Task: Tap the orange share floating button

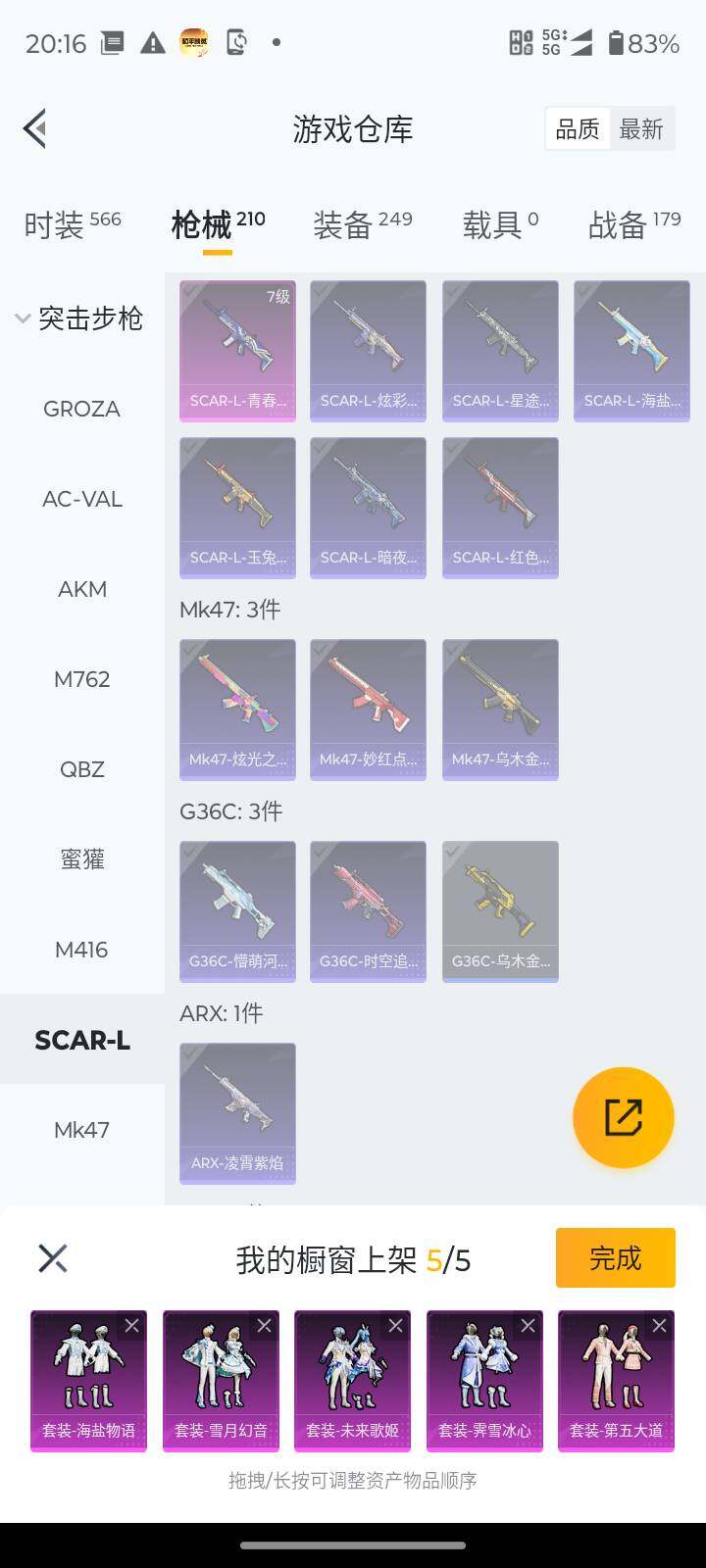Action: click(624, 1117)
